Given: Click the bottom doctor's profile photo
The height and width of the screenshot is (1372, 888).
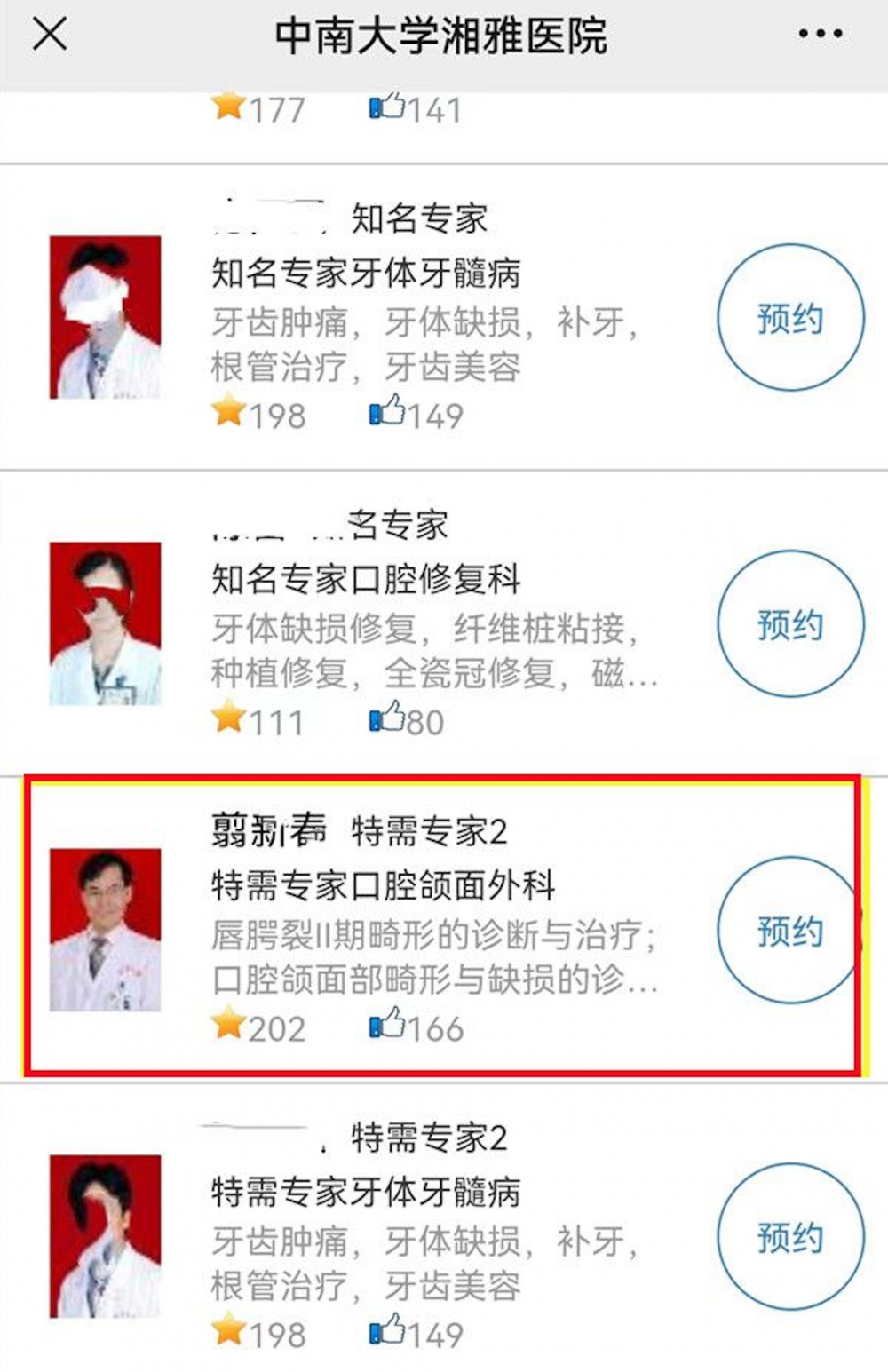Looking at the screenshot, I should [107, 1234].
